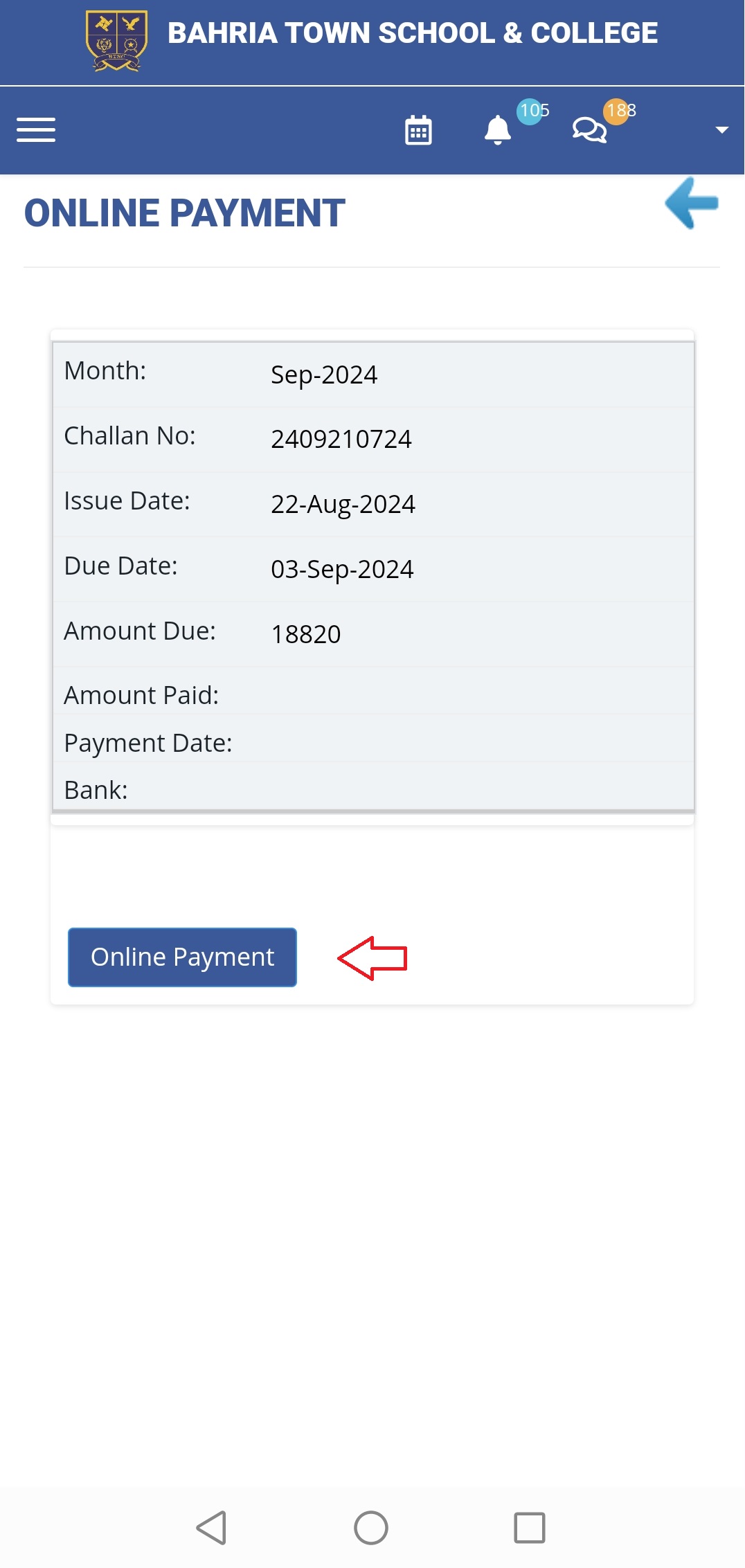745x1568 pixels.
Task: Open the calendar icon
Action: click(418, 130)
